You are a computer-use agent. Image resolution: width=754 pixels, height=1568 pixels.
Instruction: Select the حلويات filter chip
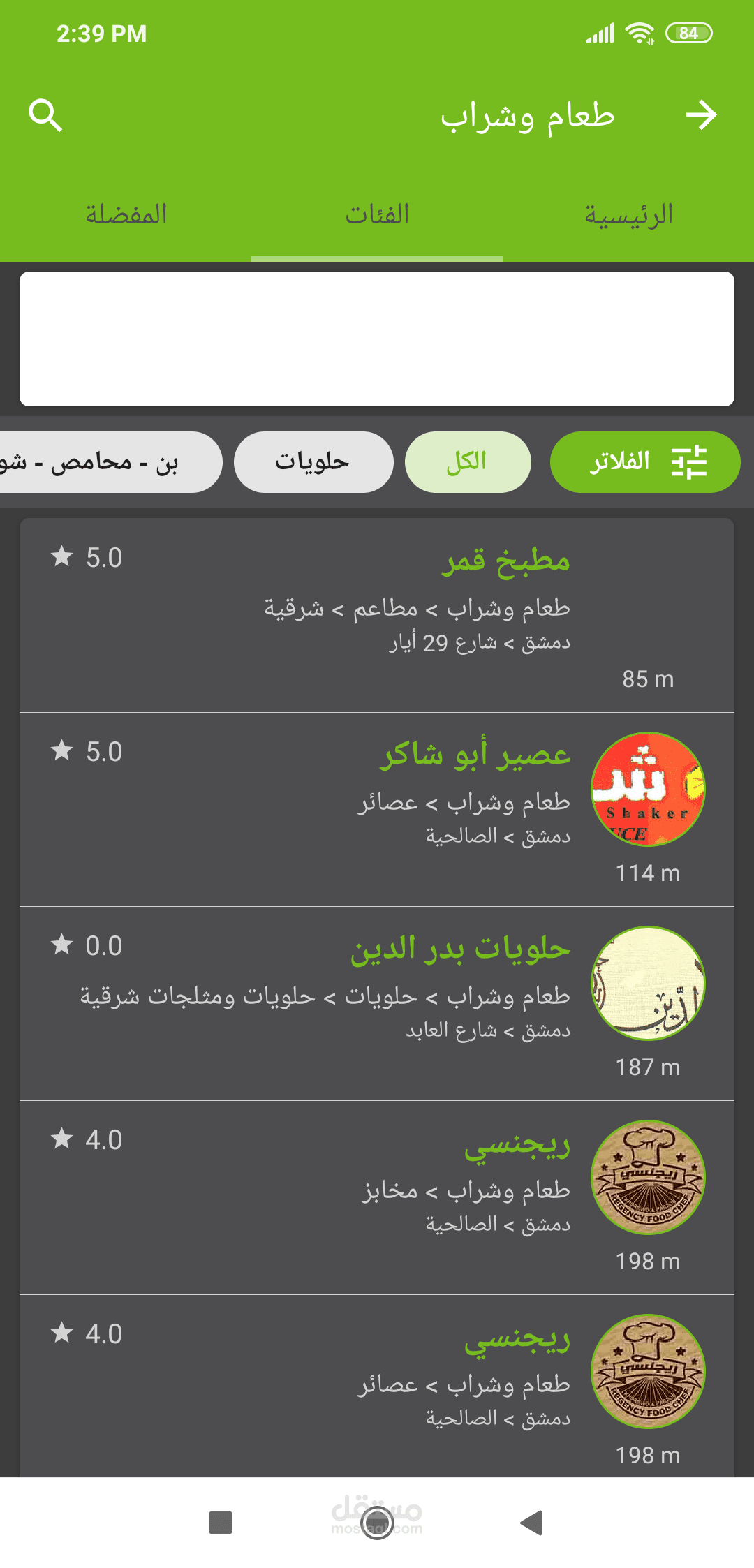(x=313, y=462)
